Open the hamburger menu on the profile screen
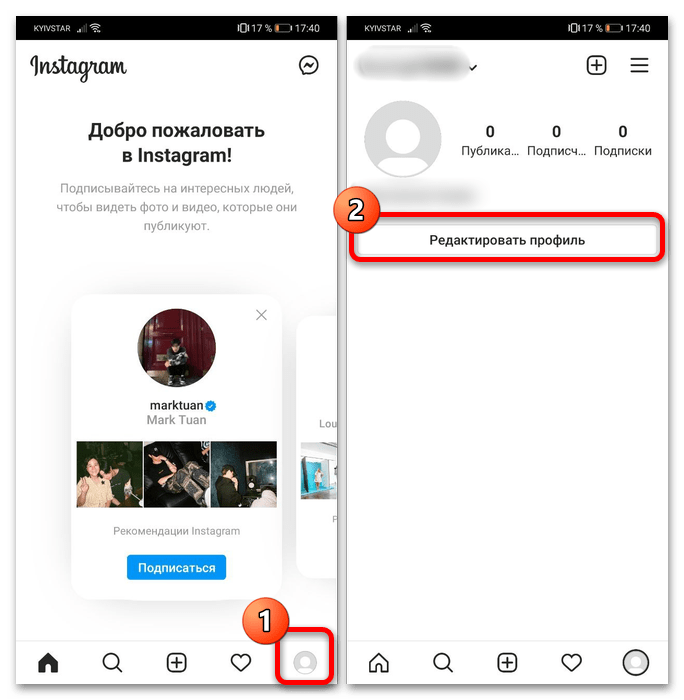Image resolution: width=684 pixels, height=700 pixels. tap(639, 66)
